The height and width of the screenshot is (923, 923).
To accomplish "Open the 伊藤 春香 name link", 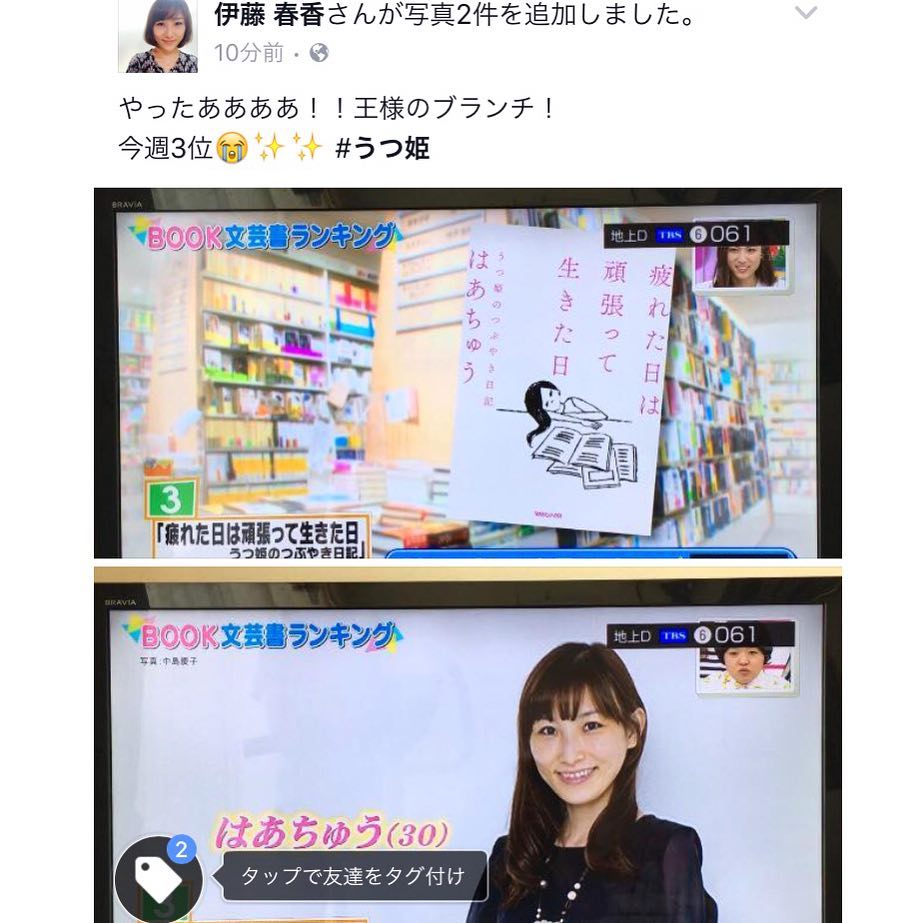I will (263, 15).
